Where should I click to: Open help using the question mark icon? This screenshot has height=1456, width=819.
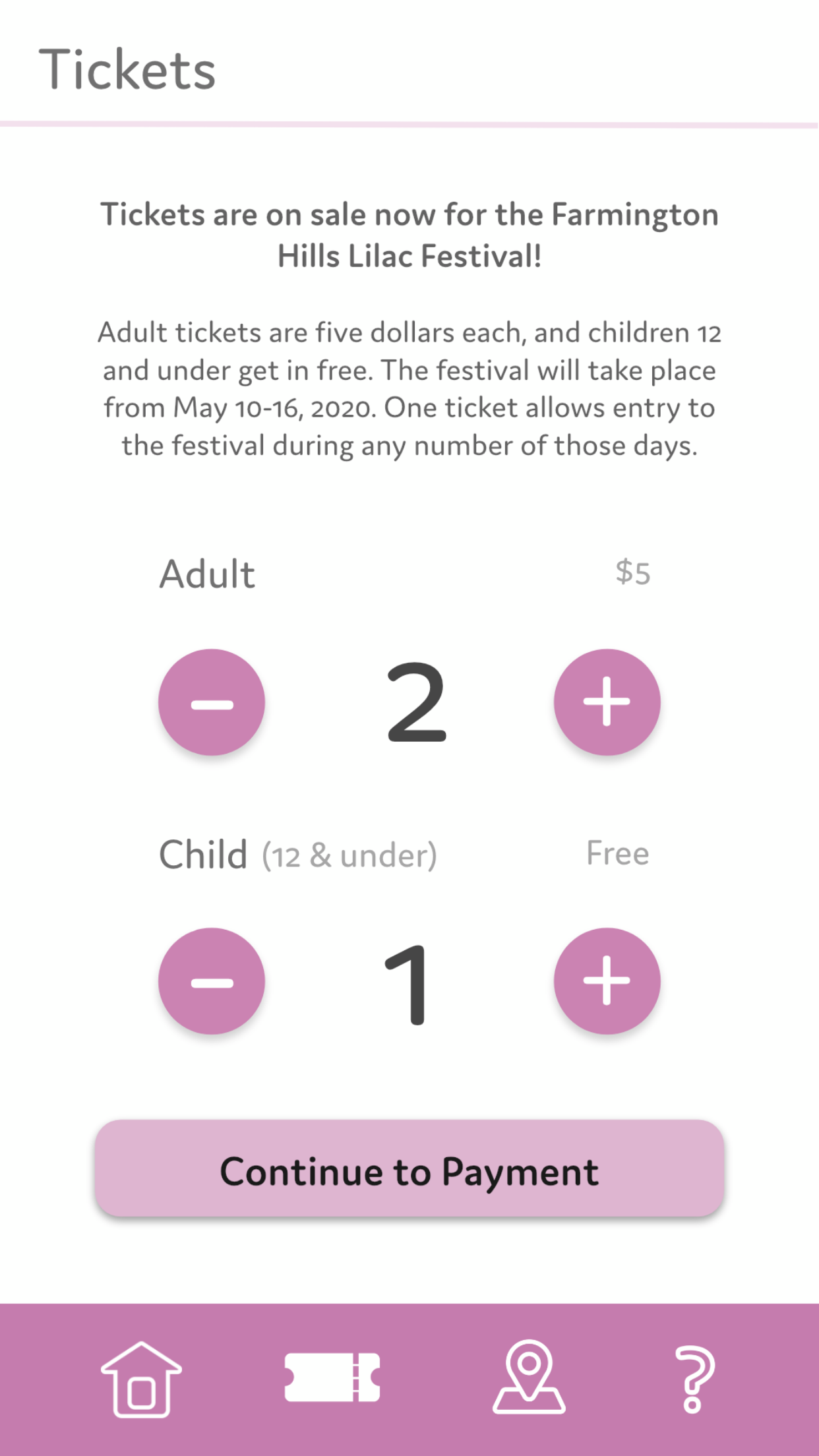[696, 1378]
